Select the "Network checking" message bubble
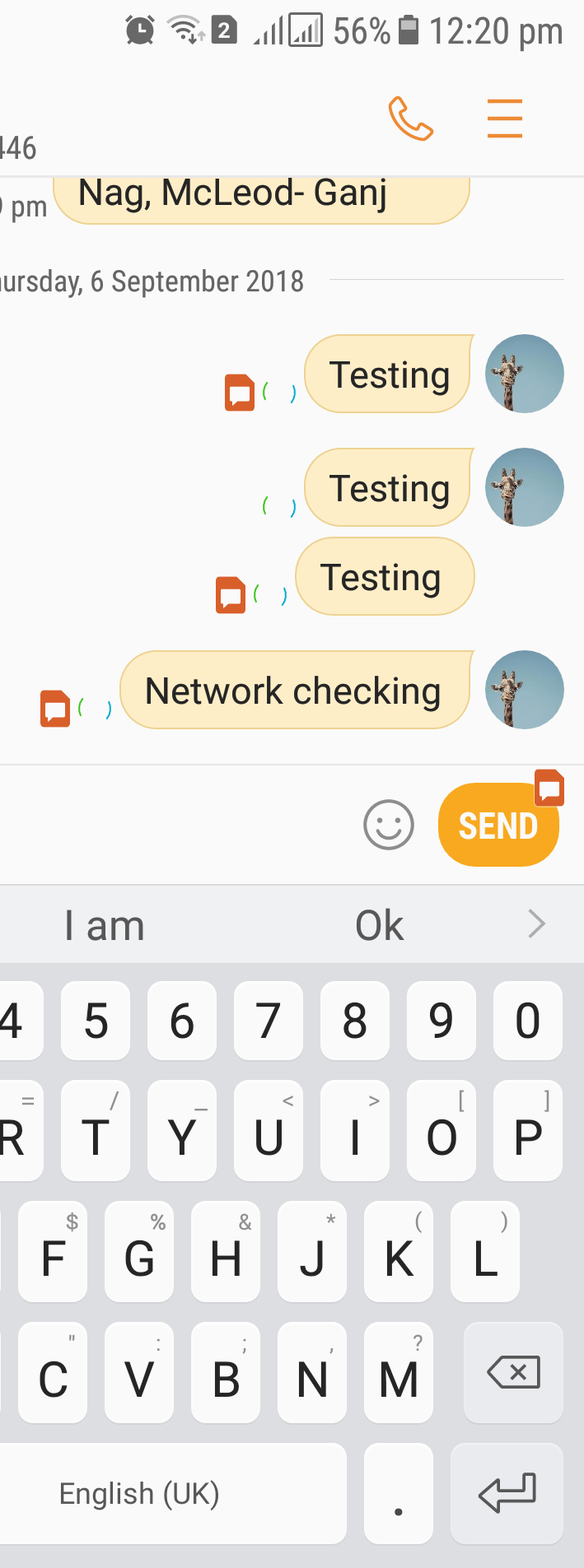584x1568 pixels. [294, 690]
